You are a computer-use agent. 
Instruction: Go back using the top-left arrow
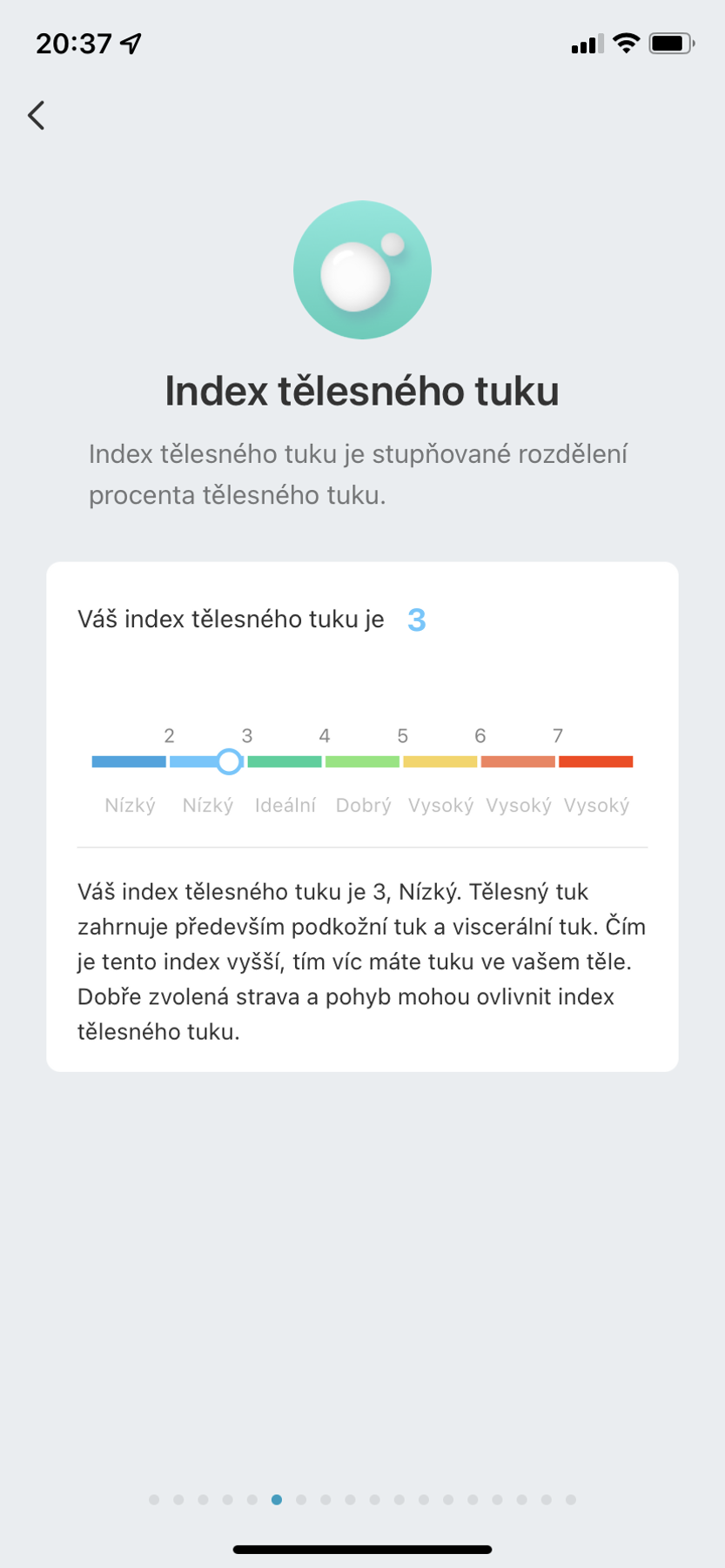tap(37, 115)
